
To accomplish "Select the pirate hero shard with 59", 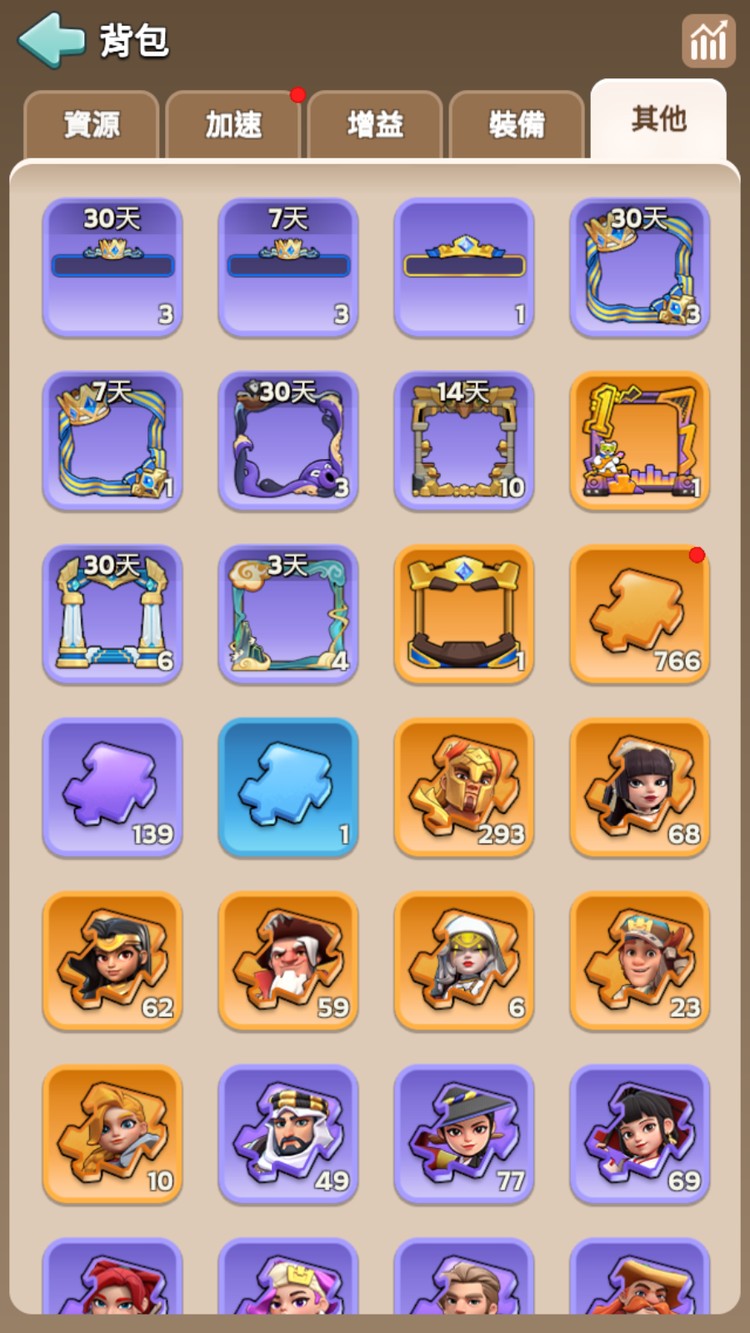I will tap(288, 961).
